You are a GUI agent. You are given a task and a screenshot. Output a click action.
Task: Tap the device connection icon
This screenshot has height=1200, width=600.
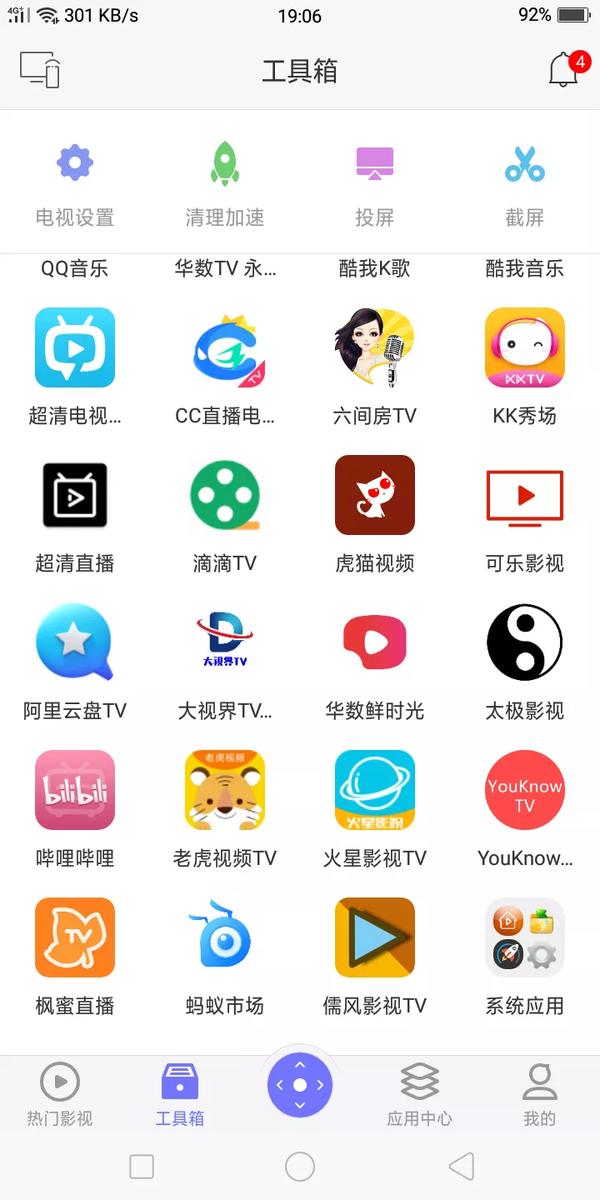(40, 70)
